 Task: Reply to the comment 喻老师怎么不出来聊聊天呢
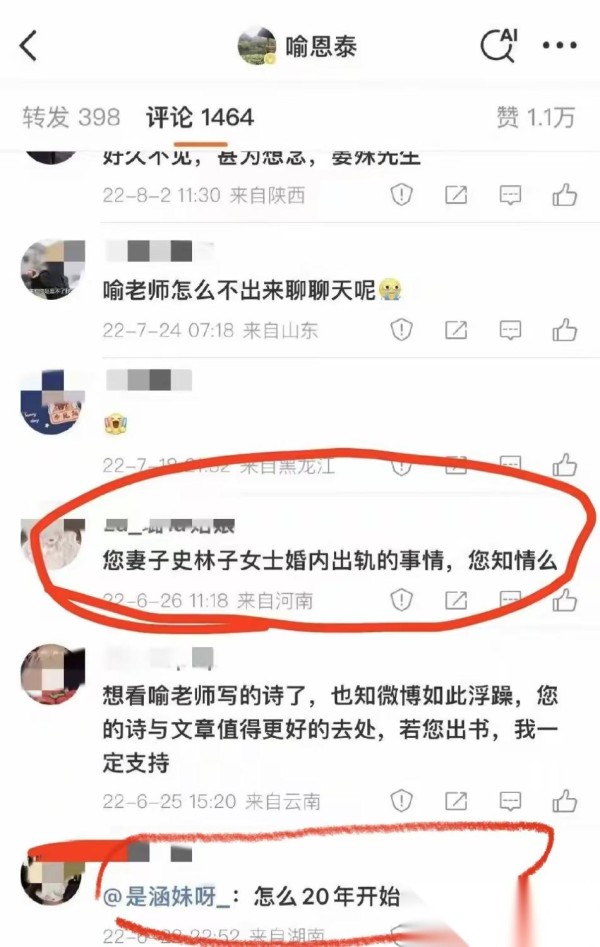(511, 329)
